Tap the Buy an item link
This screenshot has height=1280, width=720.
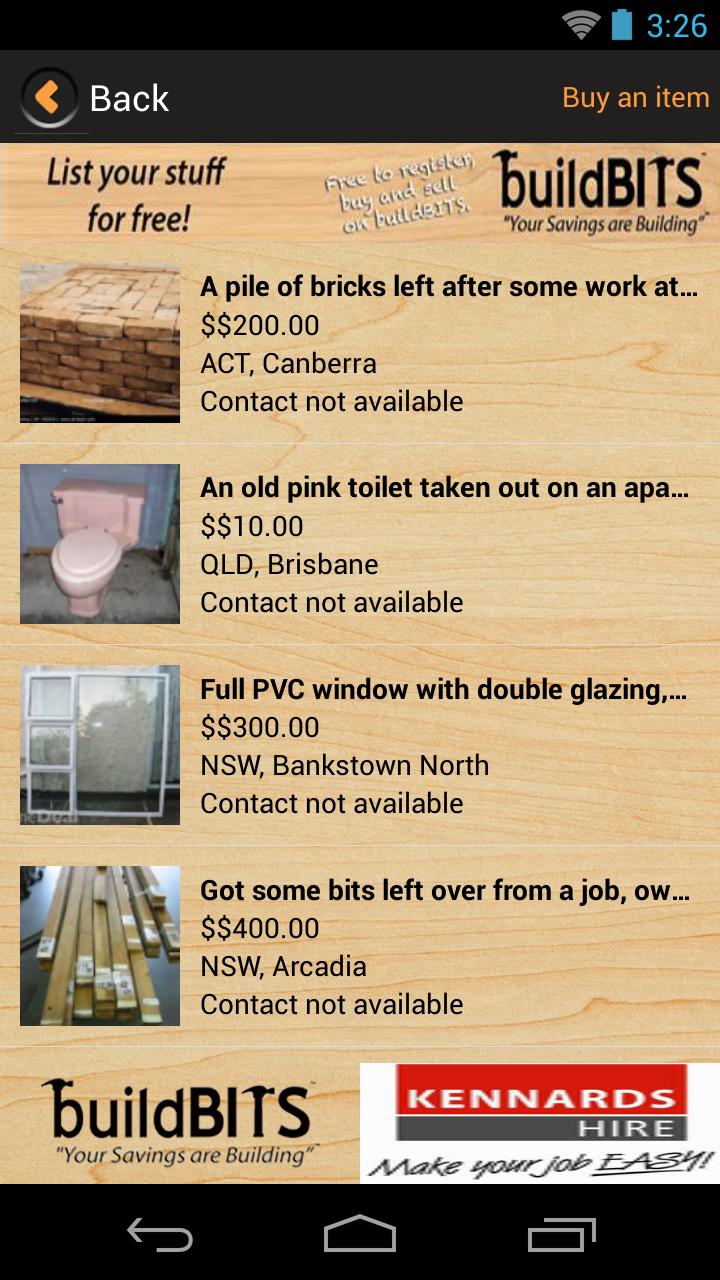click(x=635, y=97)
